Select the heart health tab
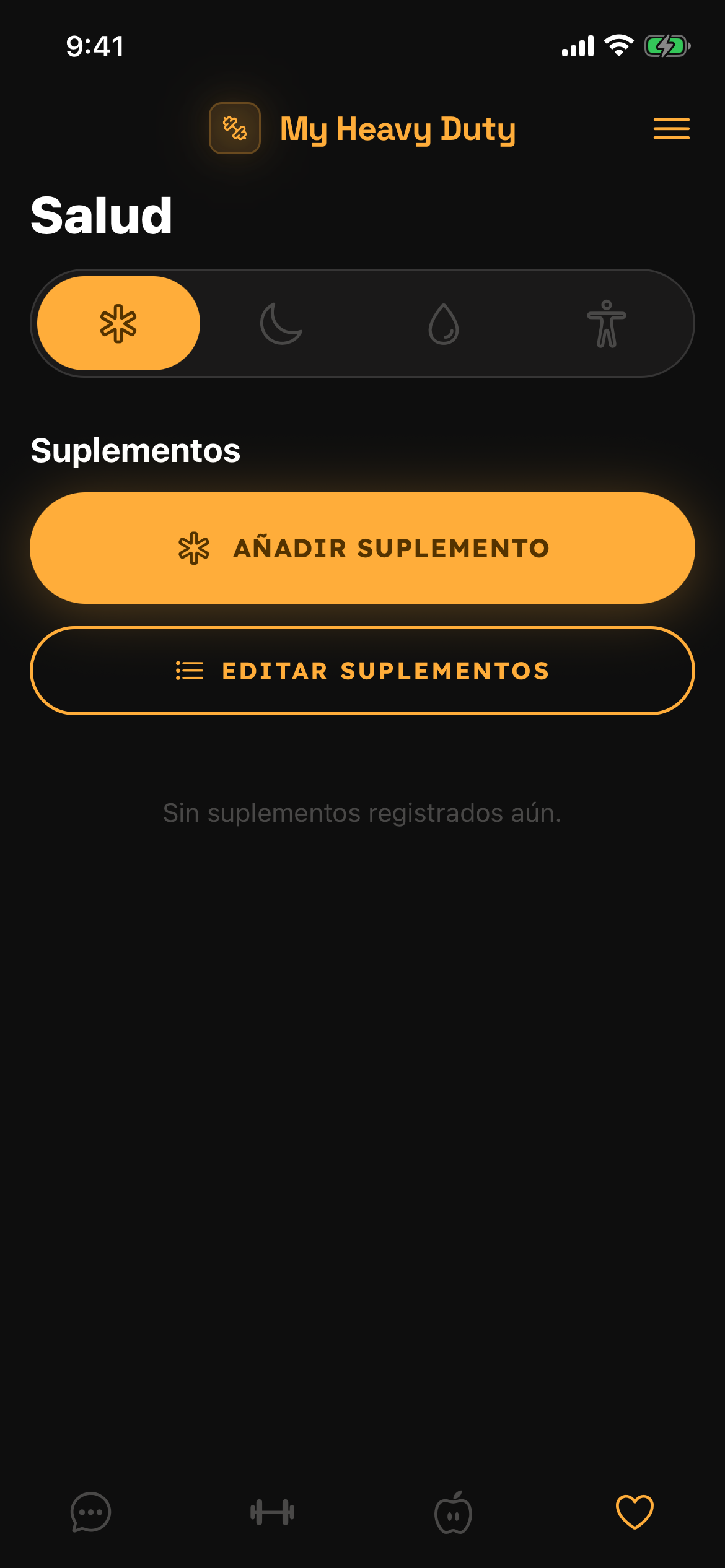 pos(635,1512)
